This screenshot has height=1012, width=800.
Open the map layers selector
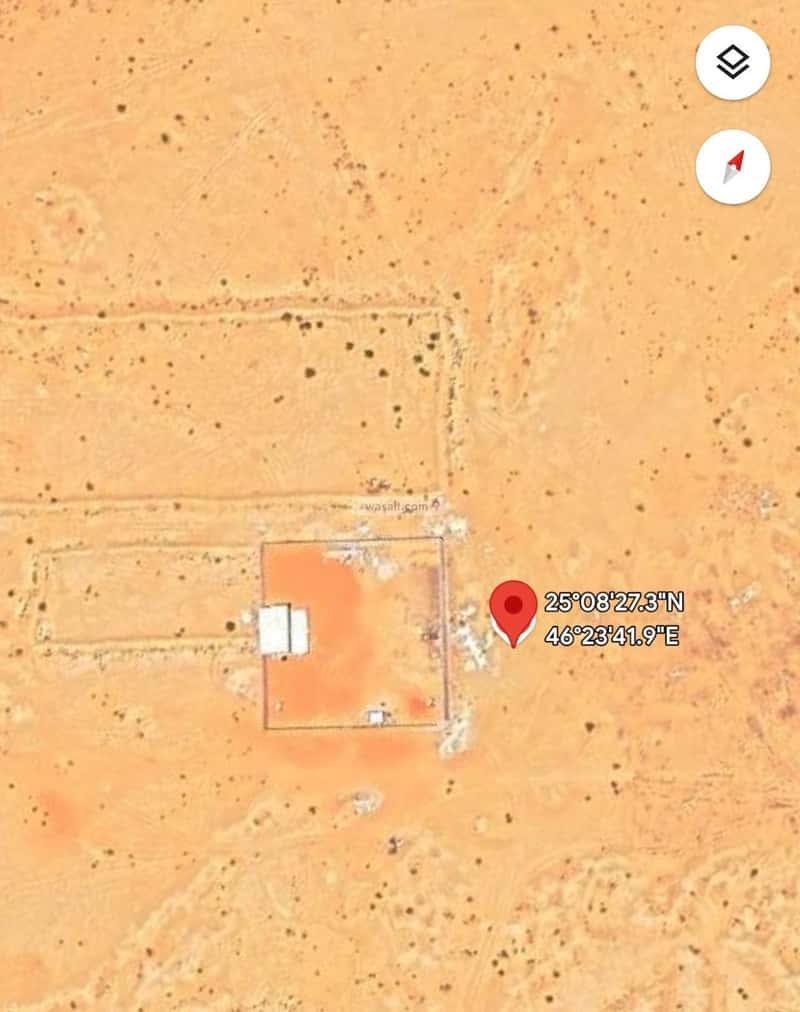point(733,63)
